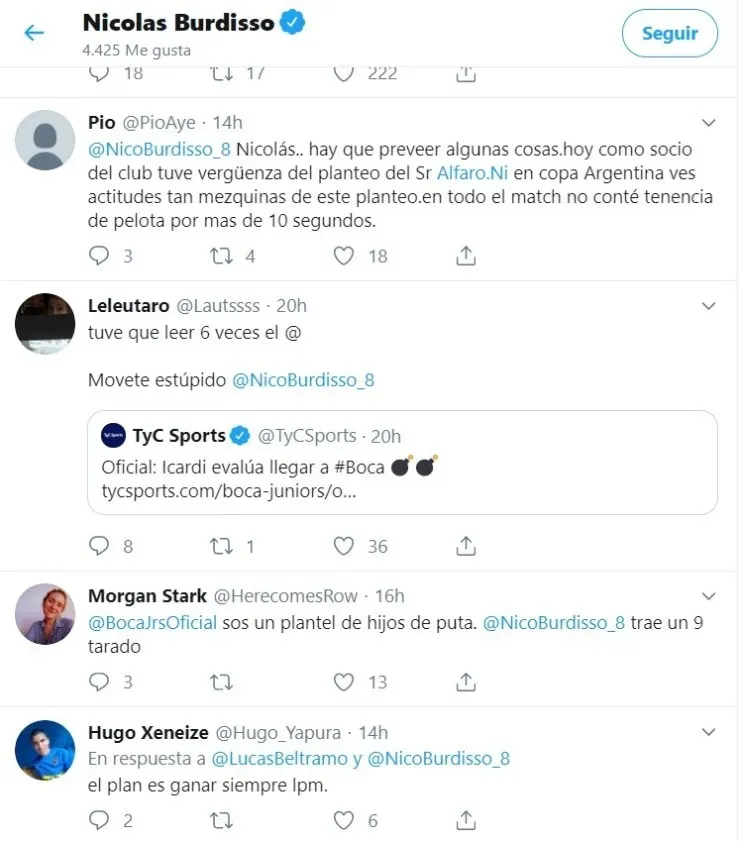This screenshot has width=740, height=841.
Task: Like Hugo Xeneize's reply
Action: pos(344,820)
